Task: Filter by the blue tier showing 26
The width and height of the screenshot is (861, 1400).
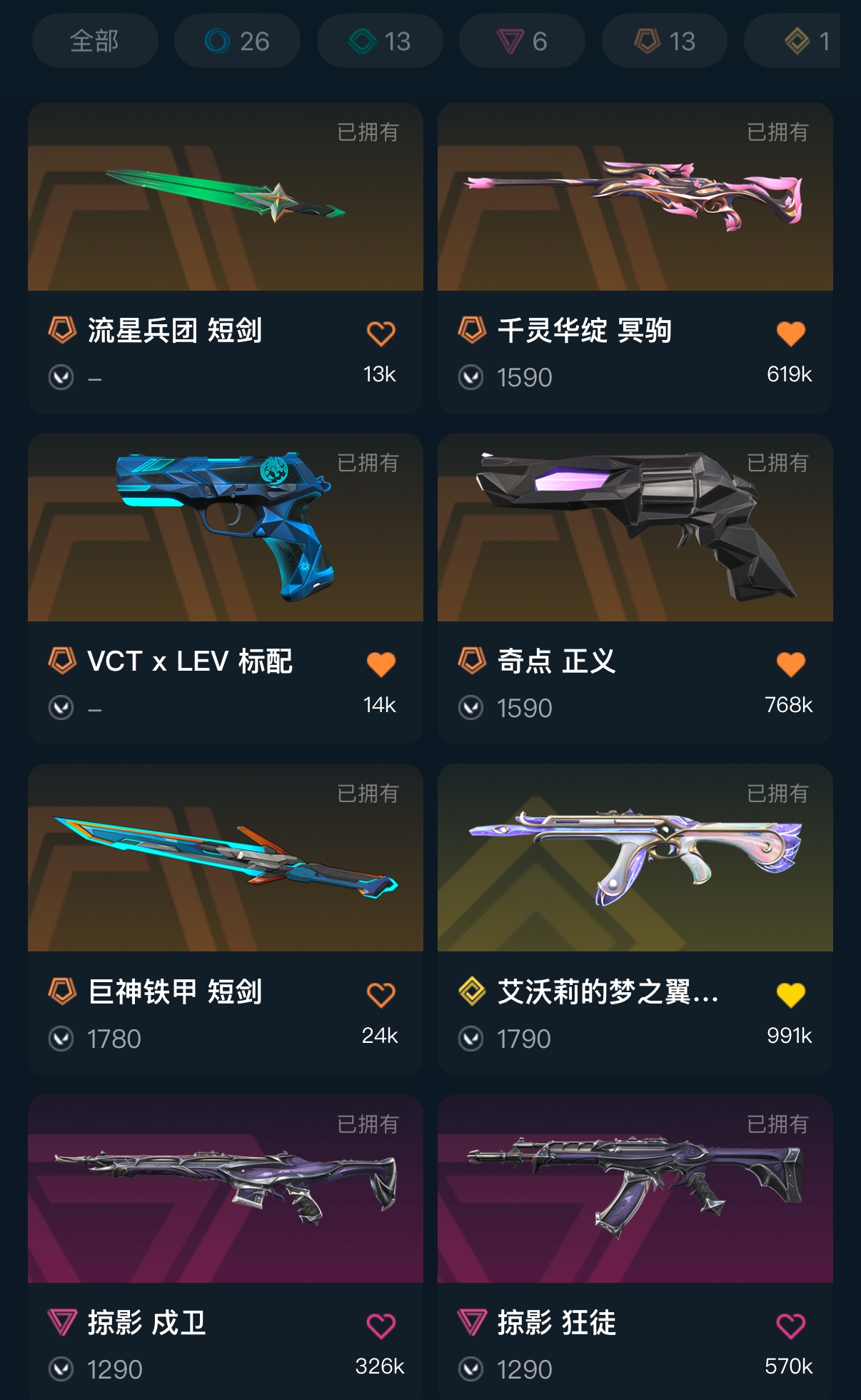Action: point(237,41)
